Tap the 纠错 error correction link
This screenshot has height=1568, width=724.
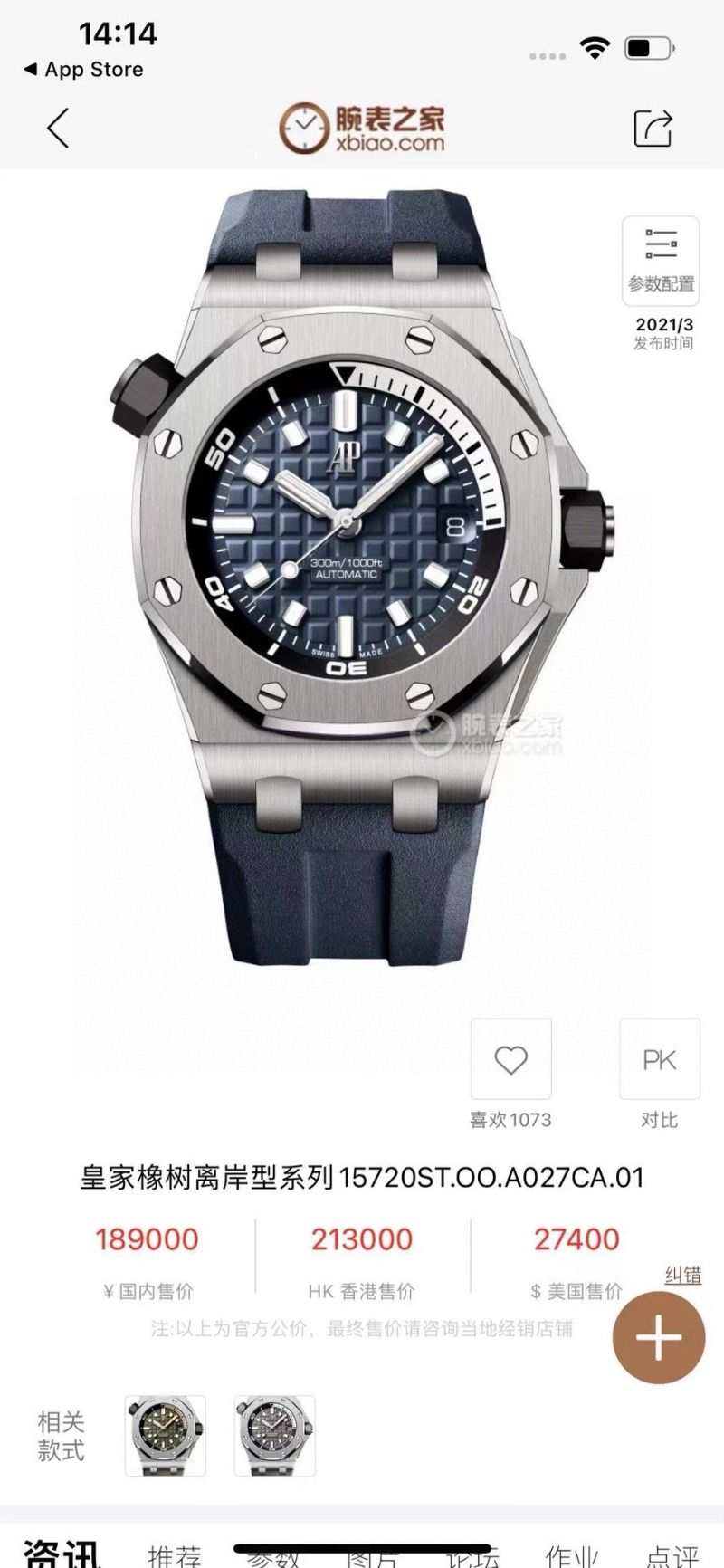point(683,1275)
